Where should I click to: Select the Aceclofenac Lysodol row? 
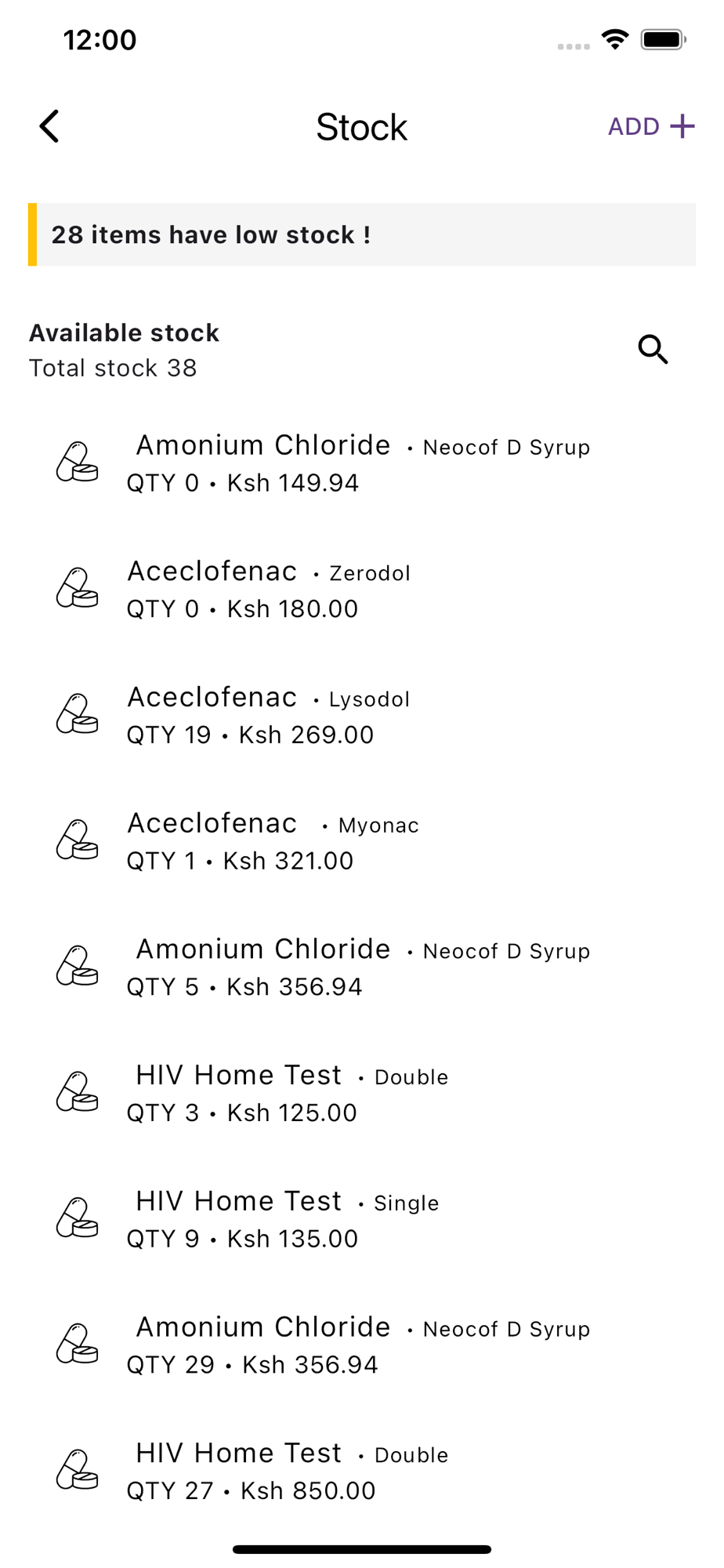360,715
